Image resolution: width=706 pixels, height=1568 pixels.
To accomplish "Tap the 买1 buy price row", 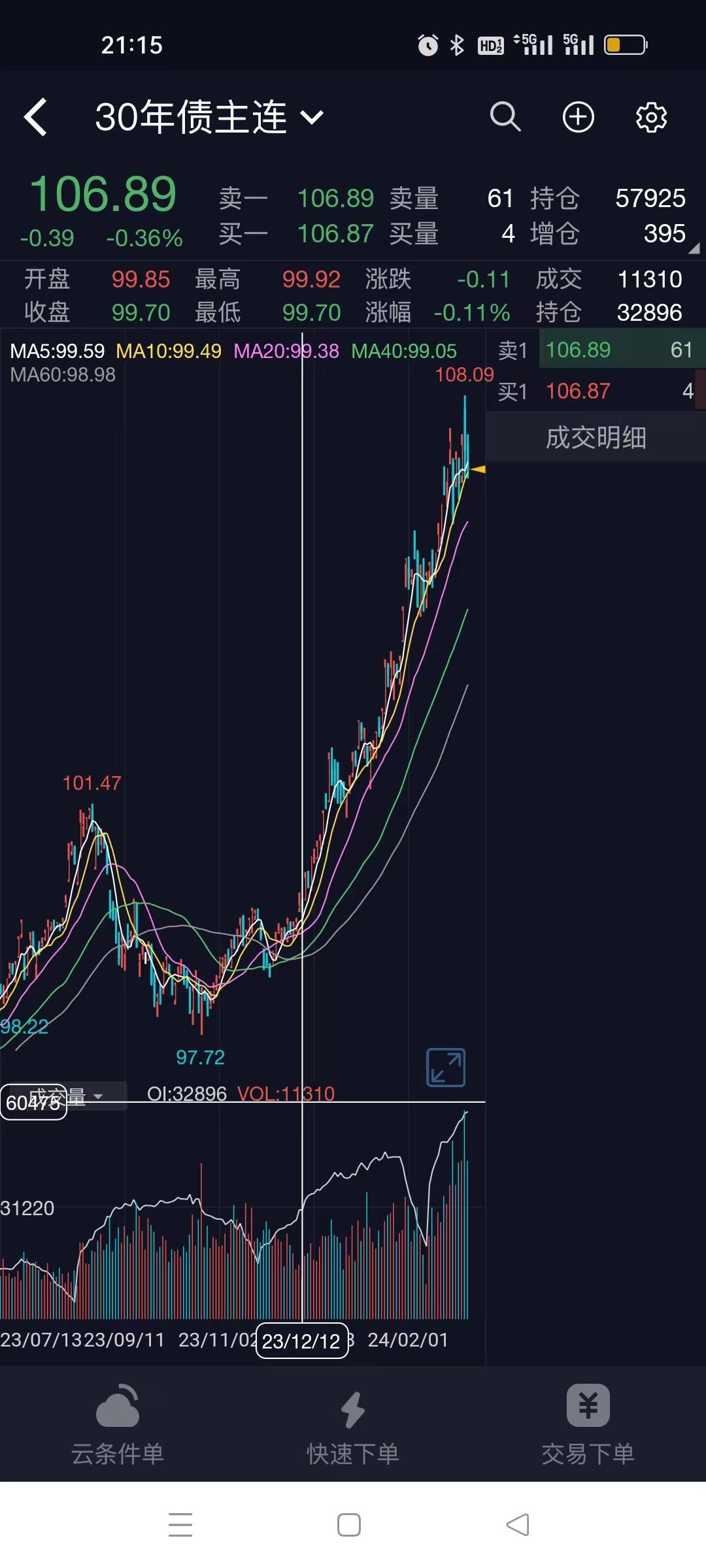I will [x=596, y=391].
